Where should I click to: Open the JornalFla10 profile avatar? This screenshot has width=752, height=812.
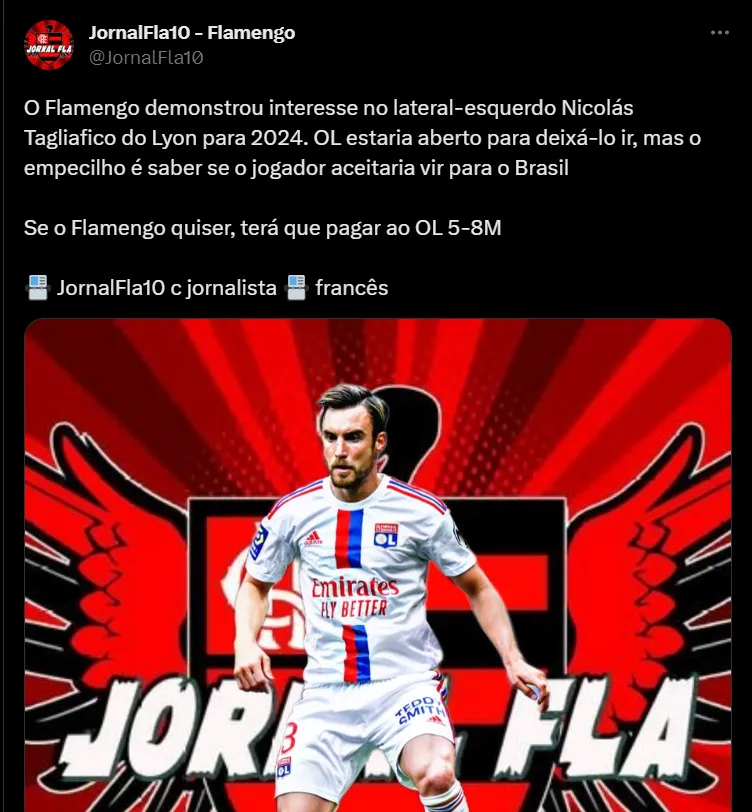click(x=49, y=45)
